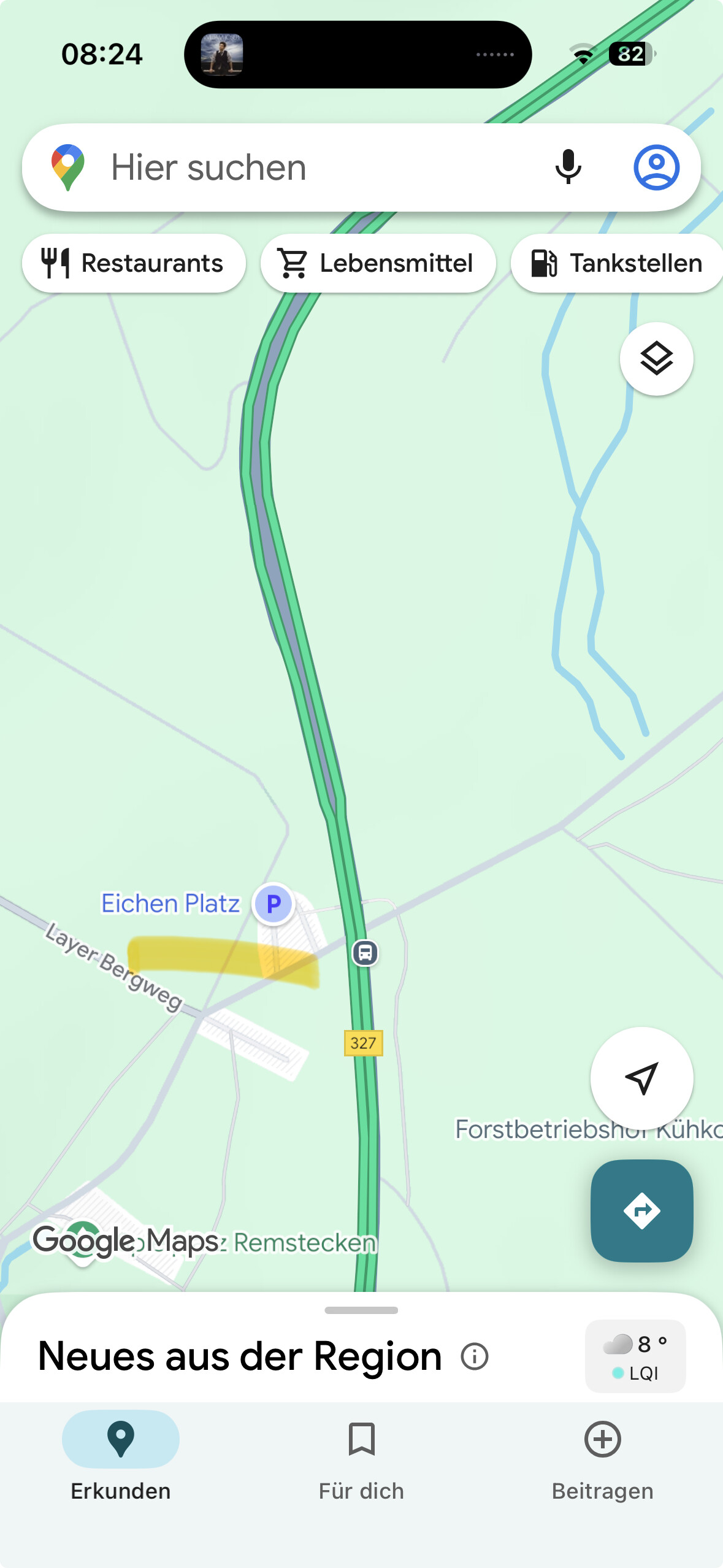Select the bus stop marker
723x1568 pixels.
[365, 953]
